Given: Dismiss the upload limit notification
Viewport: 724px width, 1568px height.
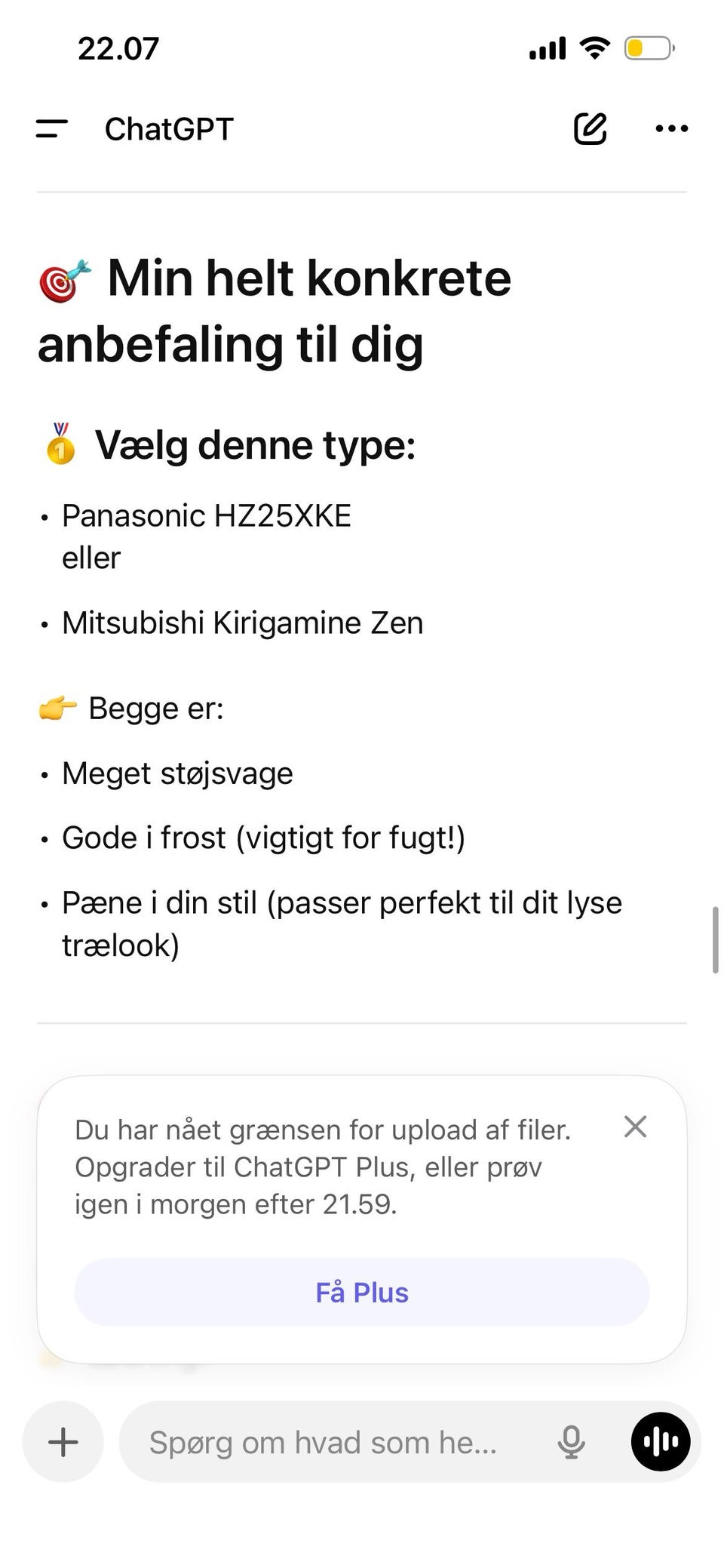Looking at the screenshot, I should click(x=635, y=1127).
